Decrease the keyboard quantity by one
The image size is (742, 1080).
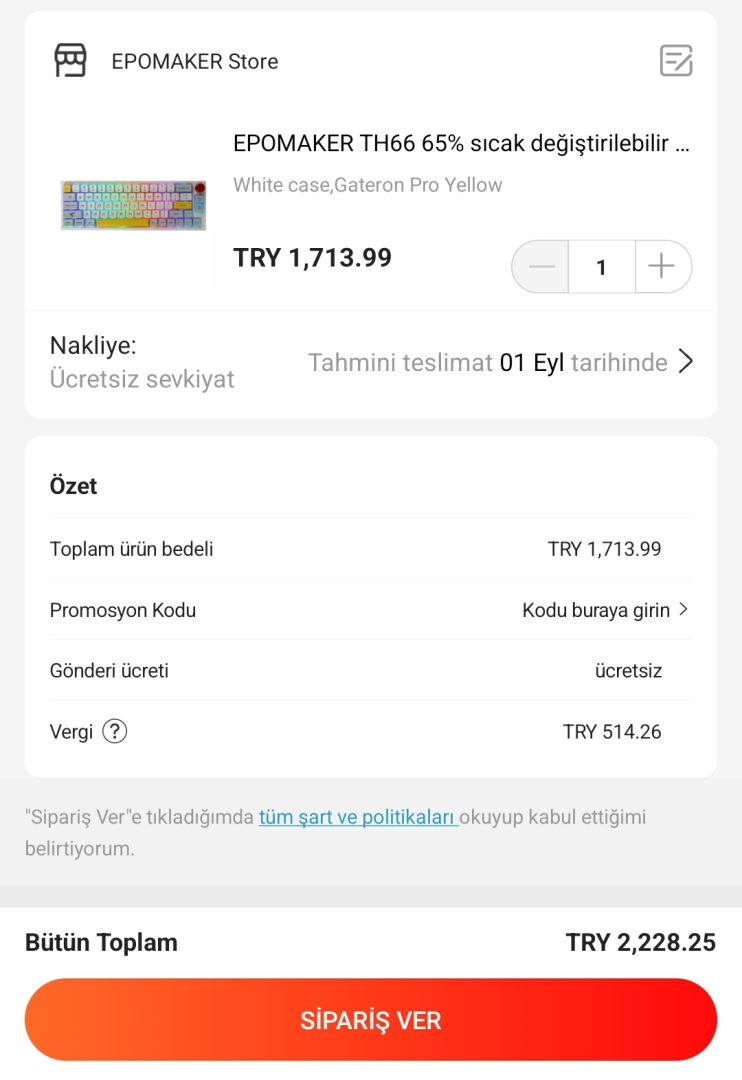[541, 267]
